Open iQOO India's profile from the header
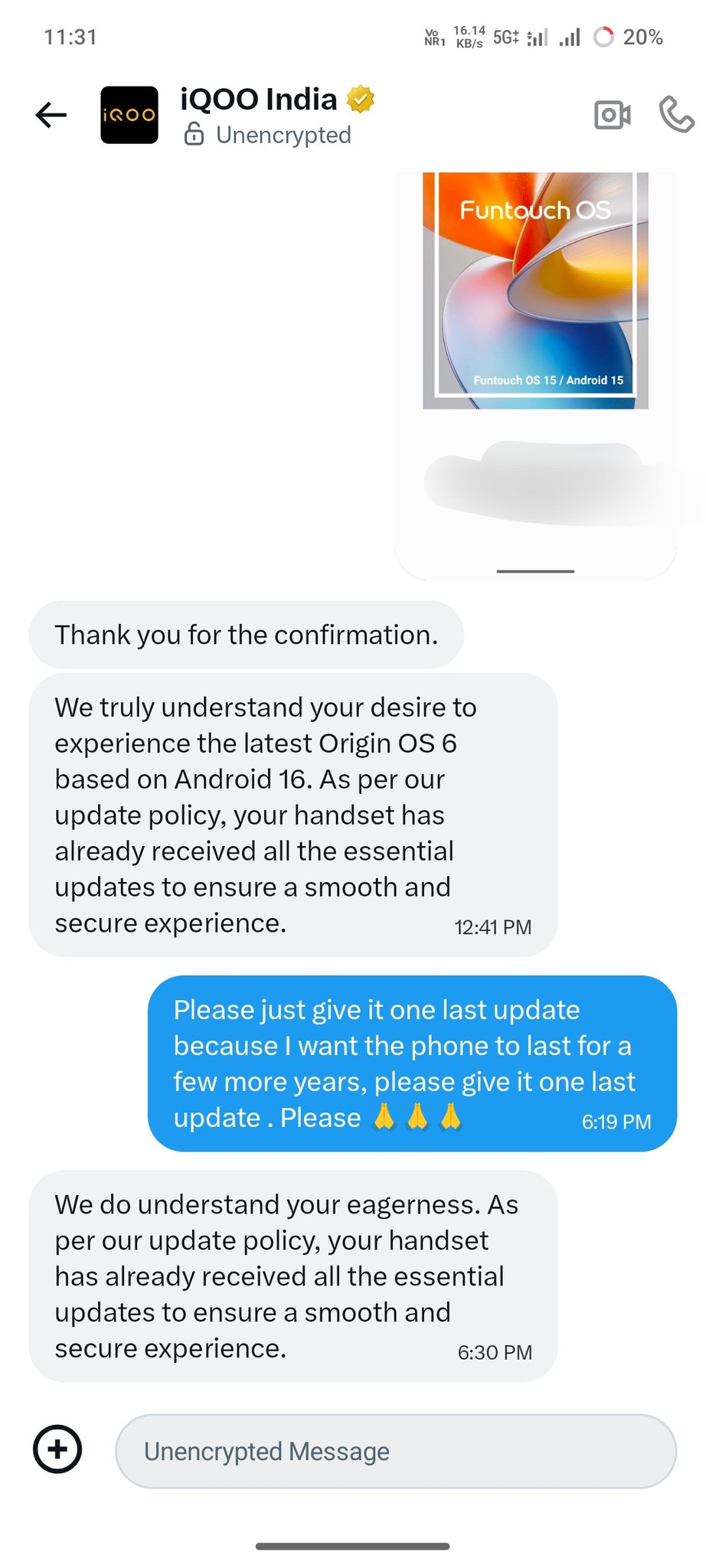The image size is (706, 1568). coord(258,115)
